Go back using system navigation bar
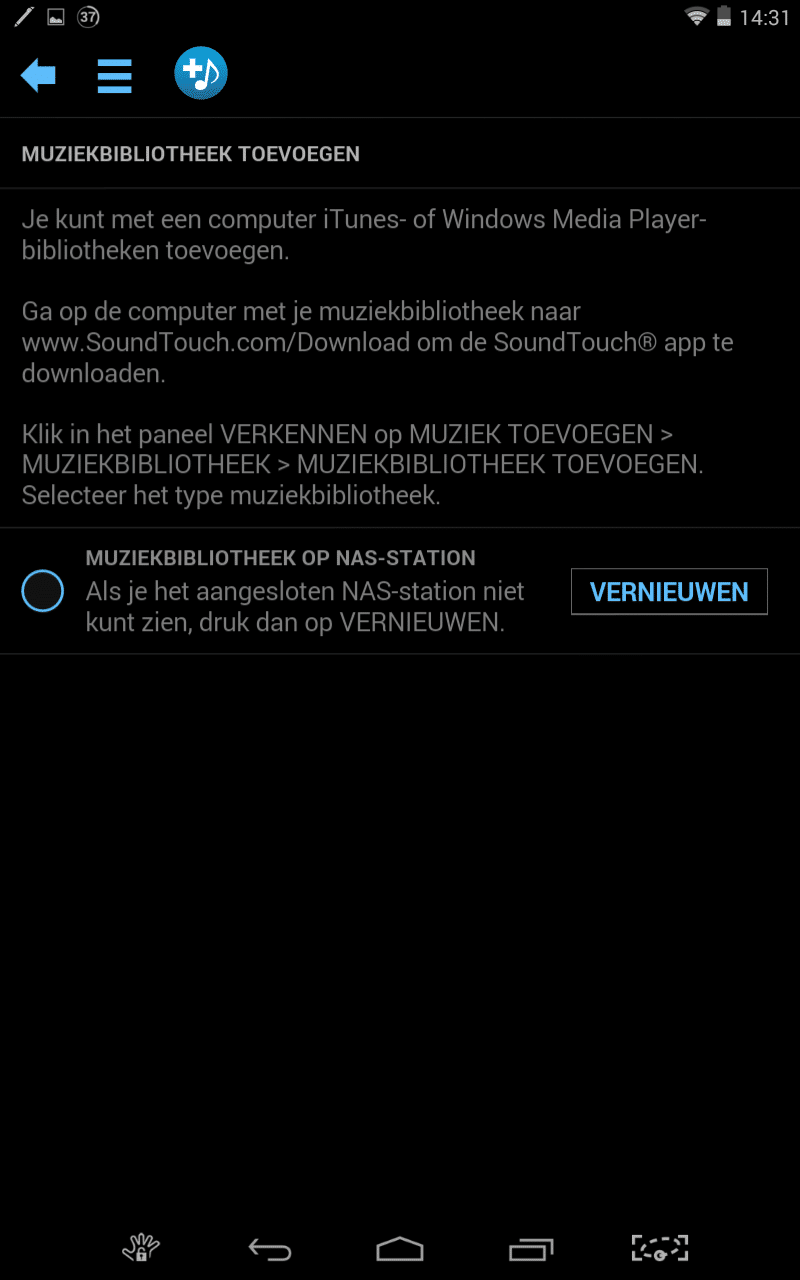The width and height of the screenshot is (800, 1280). (269, 1248)
